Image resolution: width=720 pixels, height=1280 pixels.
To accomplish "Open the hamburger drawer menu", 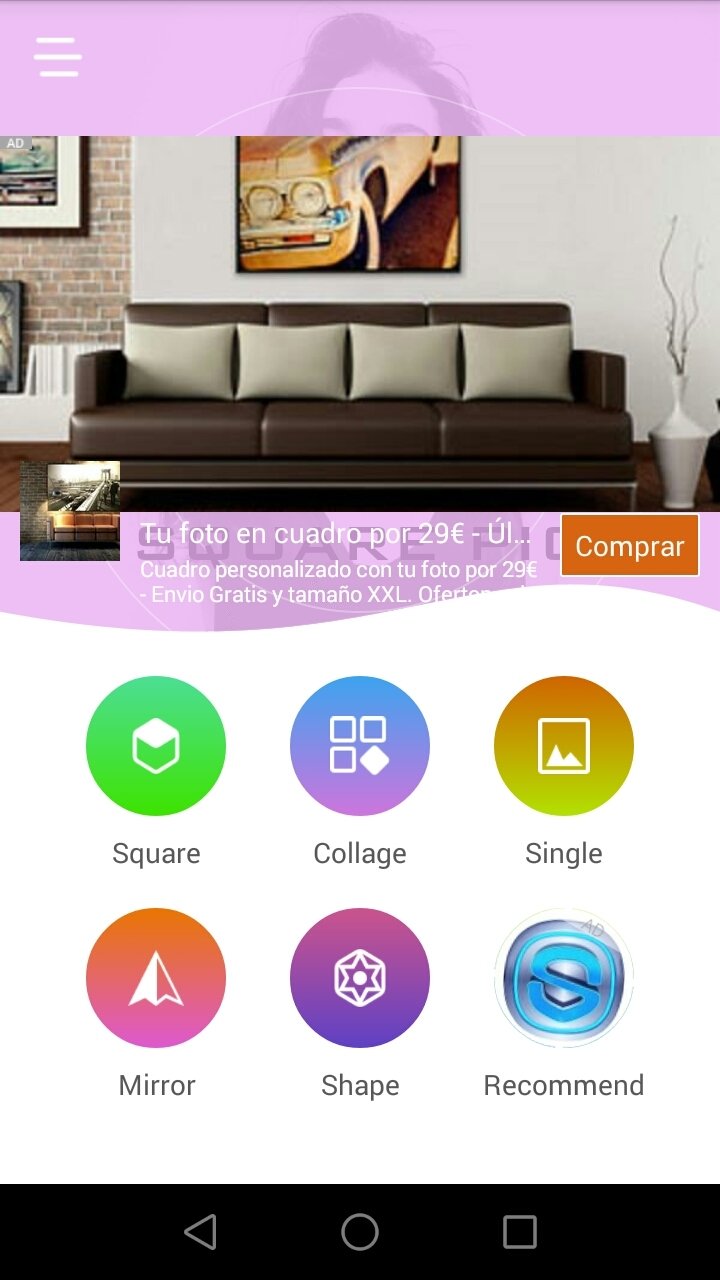I will coord(58,57).
